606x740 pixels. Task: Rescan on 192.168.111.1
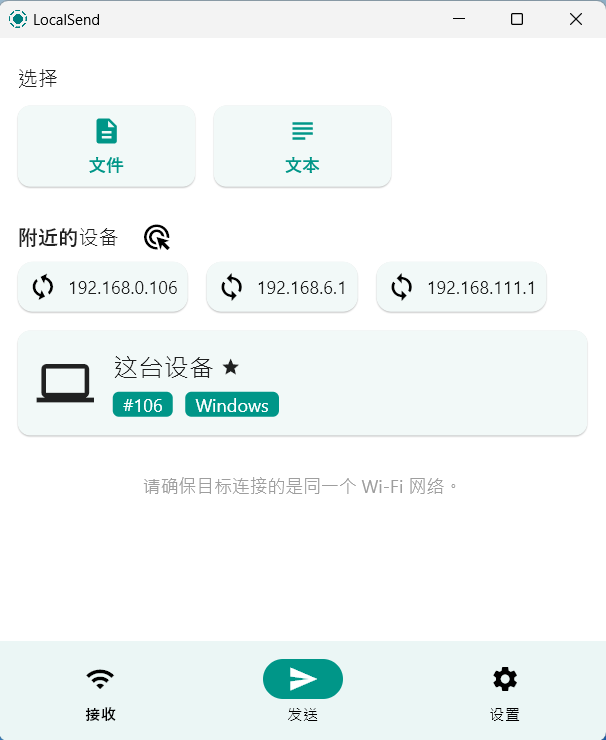[x=462, y=288]
